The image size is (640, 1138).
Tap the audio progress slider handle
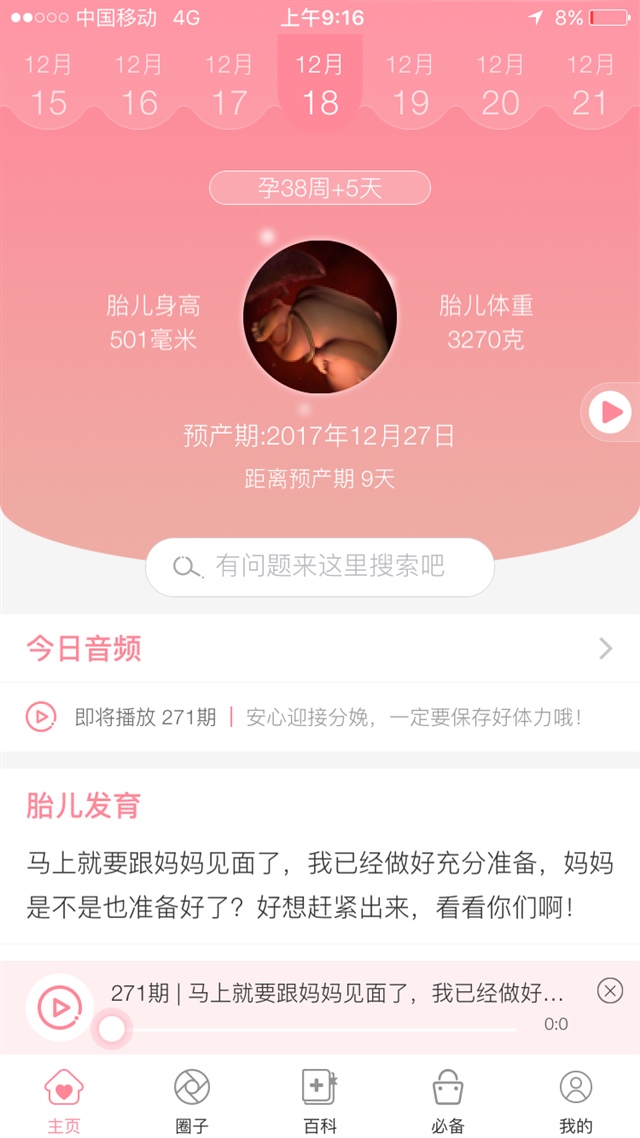pos(112,1028)
